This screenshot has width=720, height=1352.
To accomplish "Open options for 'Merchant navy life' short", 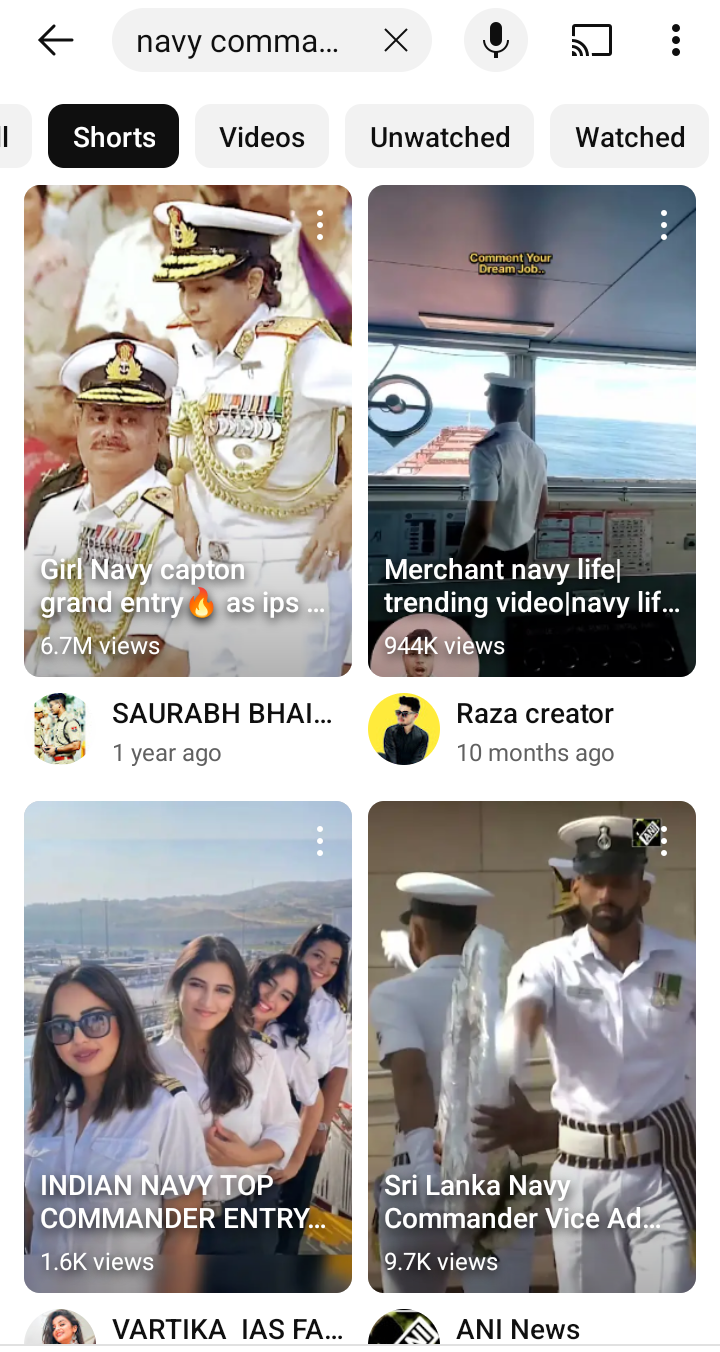I will [664, 225].
